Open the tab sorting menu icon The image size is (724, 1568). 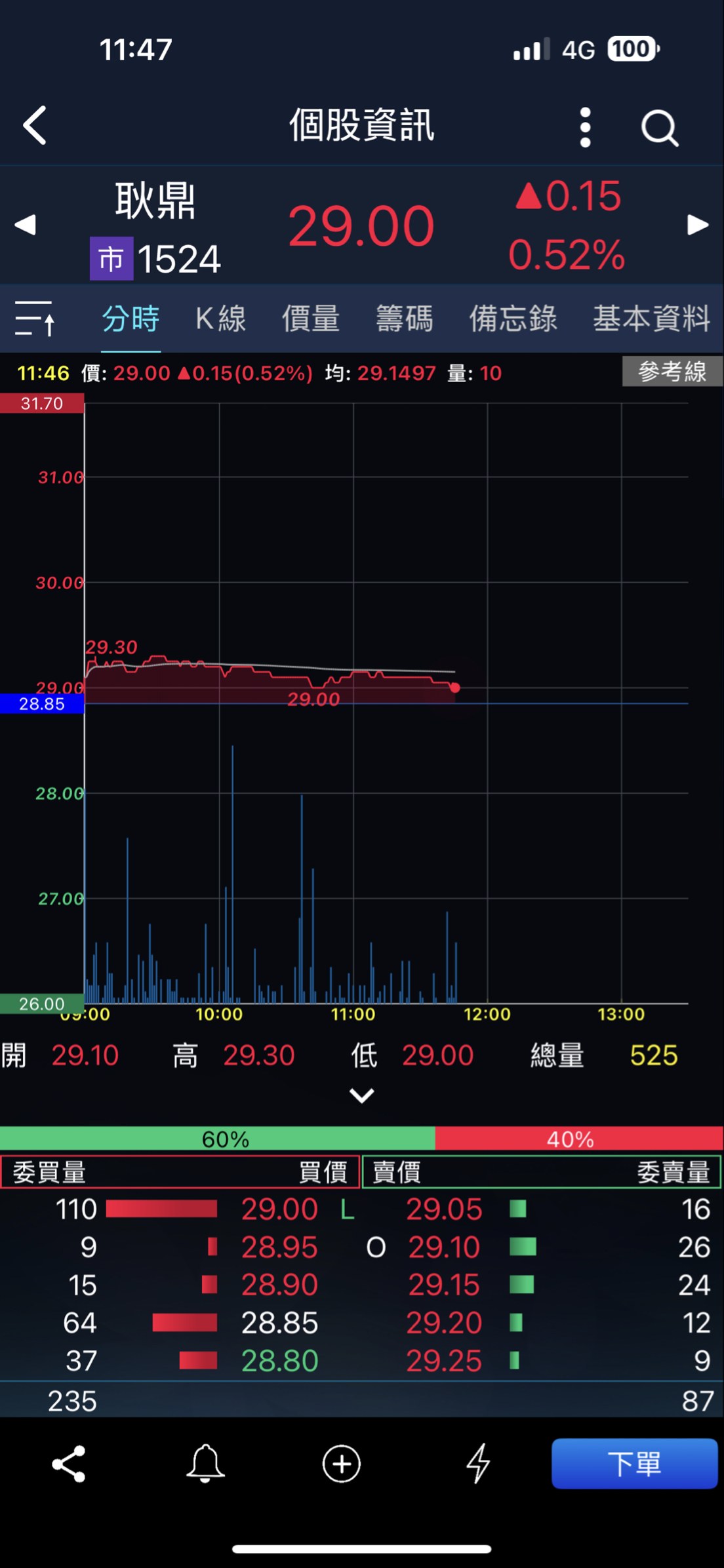(35, 319)
